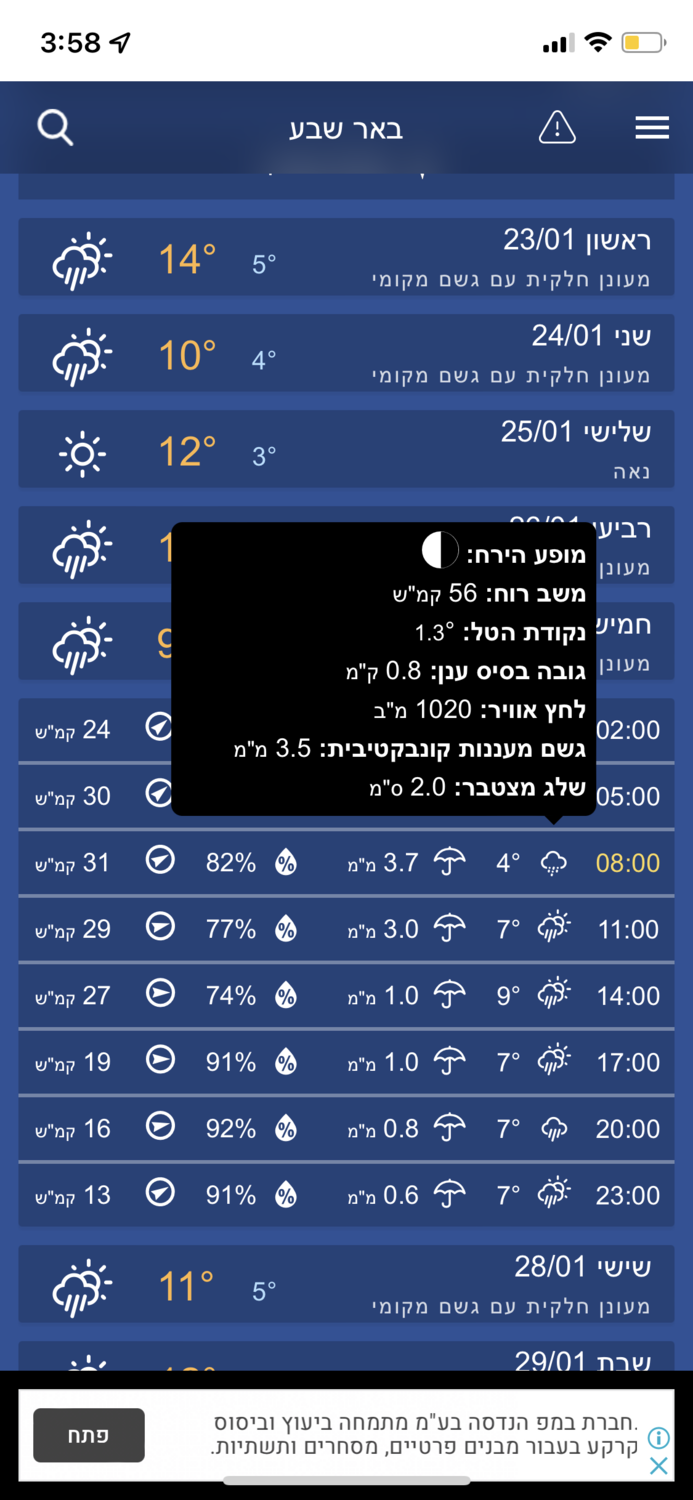Screen dimensions: 693x1500
Task: Show details for the 20:00 hourly row
Action: pos(346,1128)
